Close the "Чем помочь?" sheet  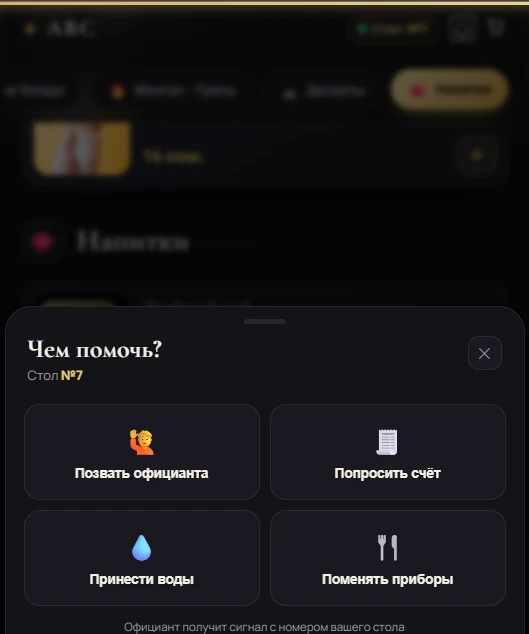click(x=485, y=353)
